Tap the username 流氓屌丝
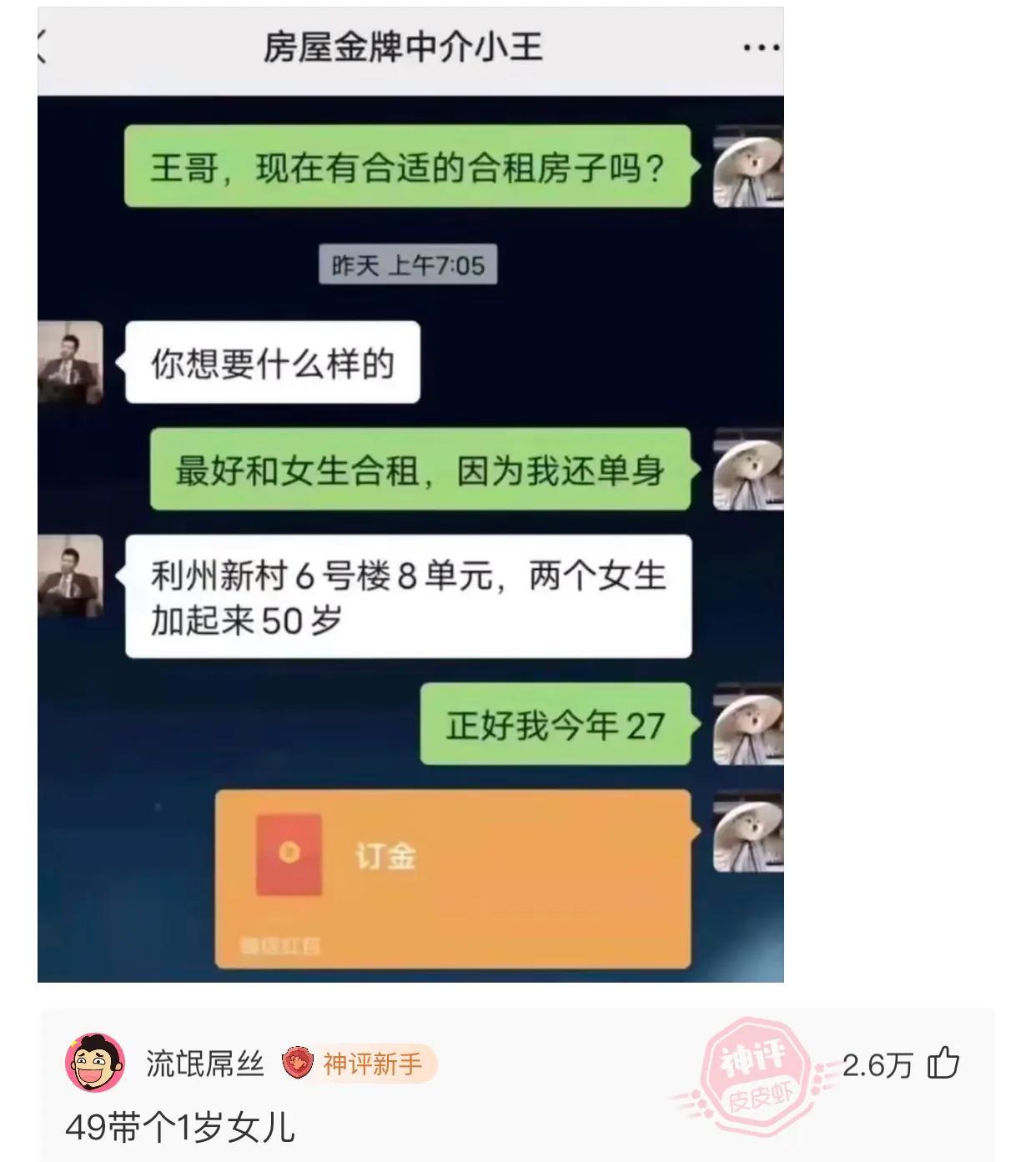Viewport: 1036px width, 1162px height. [x=204, y=1064]
